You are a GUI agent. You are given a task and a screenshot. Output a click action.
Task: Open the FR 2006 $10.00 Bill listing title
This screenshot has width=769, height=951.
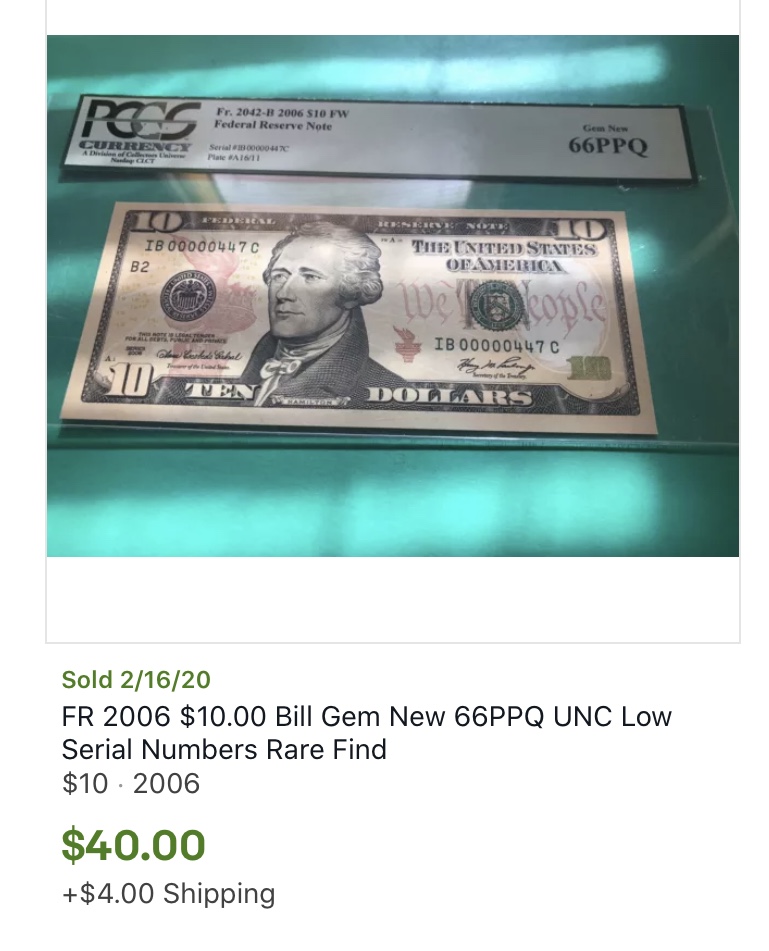[x=366, y=732]
